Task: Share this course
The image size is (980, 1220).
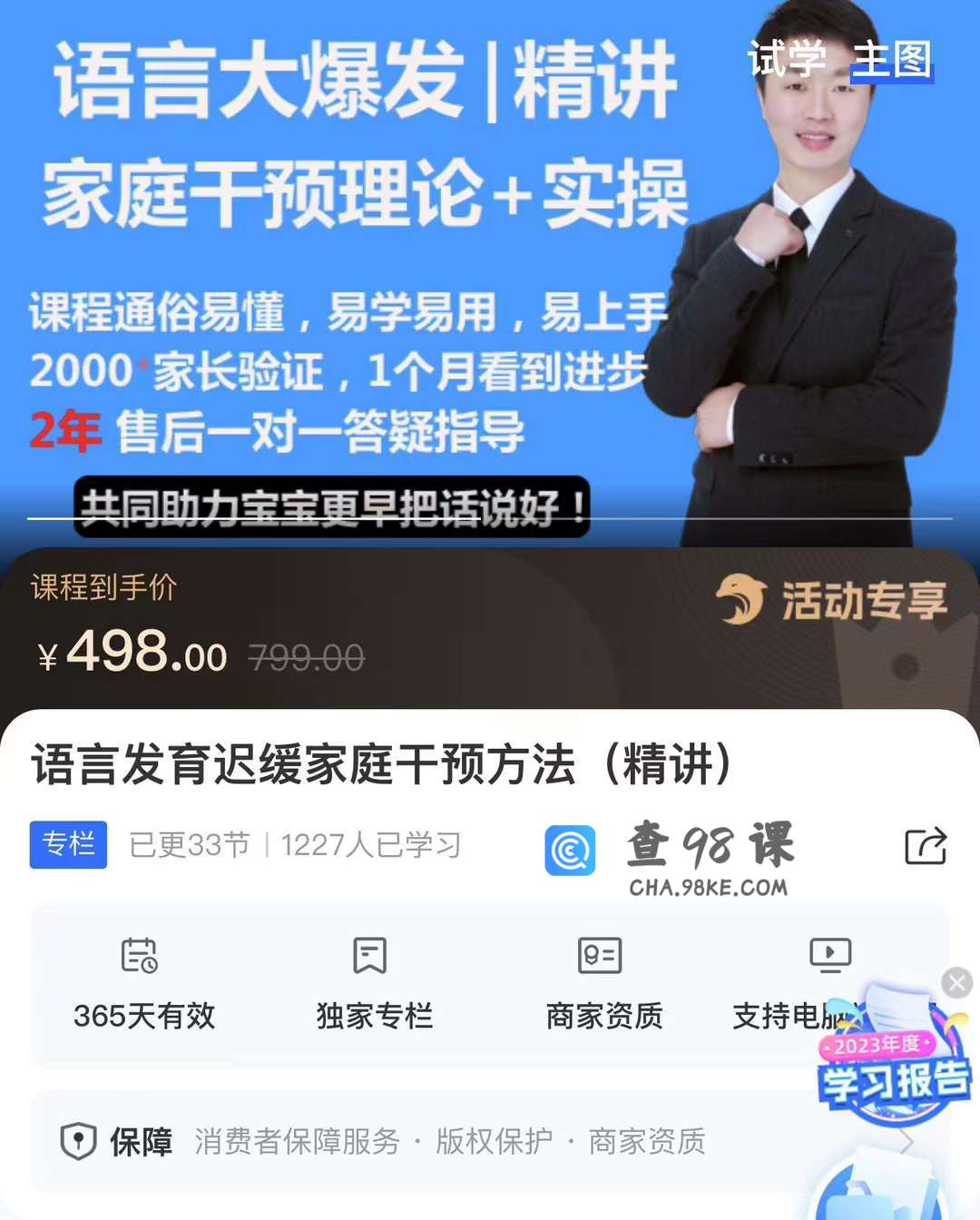Action: (x=925, y=846)
